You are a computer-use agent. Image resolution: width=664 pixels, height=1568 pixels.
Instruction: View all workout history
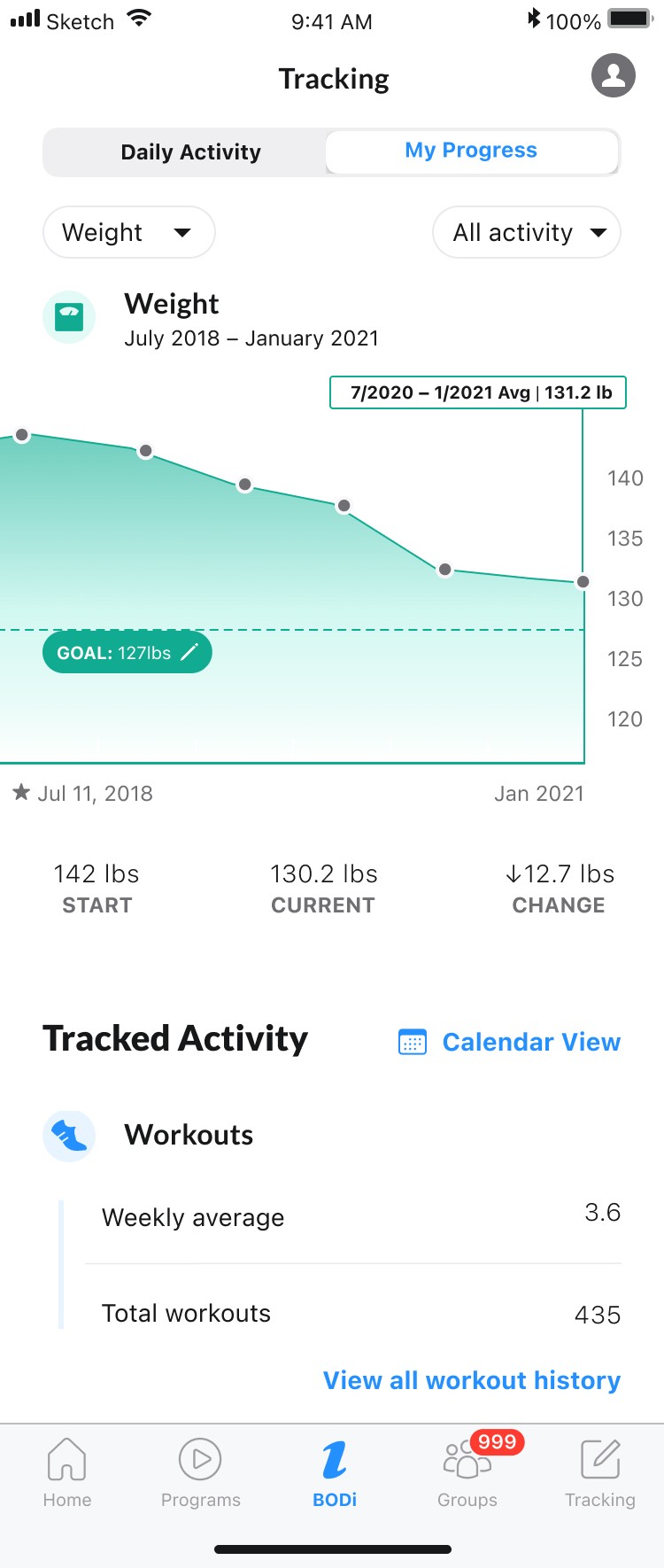pyautogui.click(x=471, y=1380)
